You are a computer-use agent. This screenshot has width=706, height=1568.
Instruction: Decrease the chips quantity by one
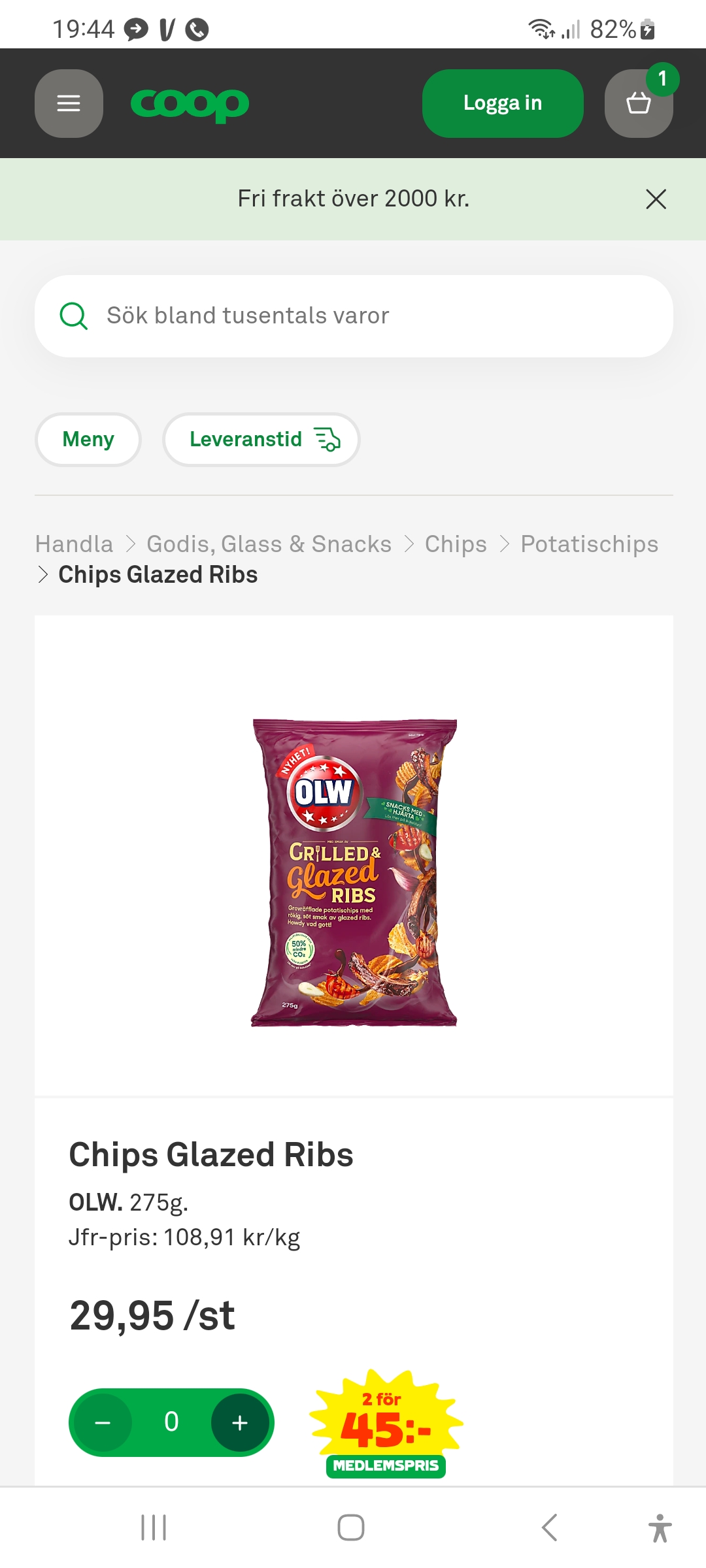click(x=103, y=1422)
